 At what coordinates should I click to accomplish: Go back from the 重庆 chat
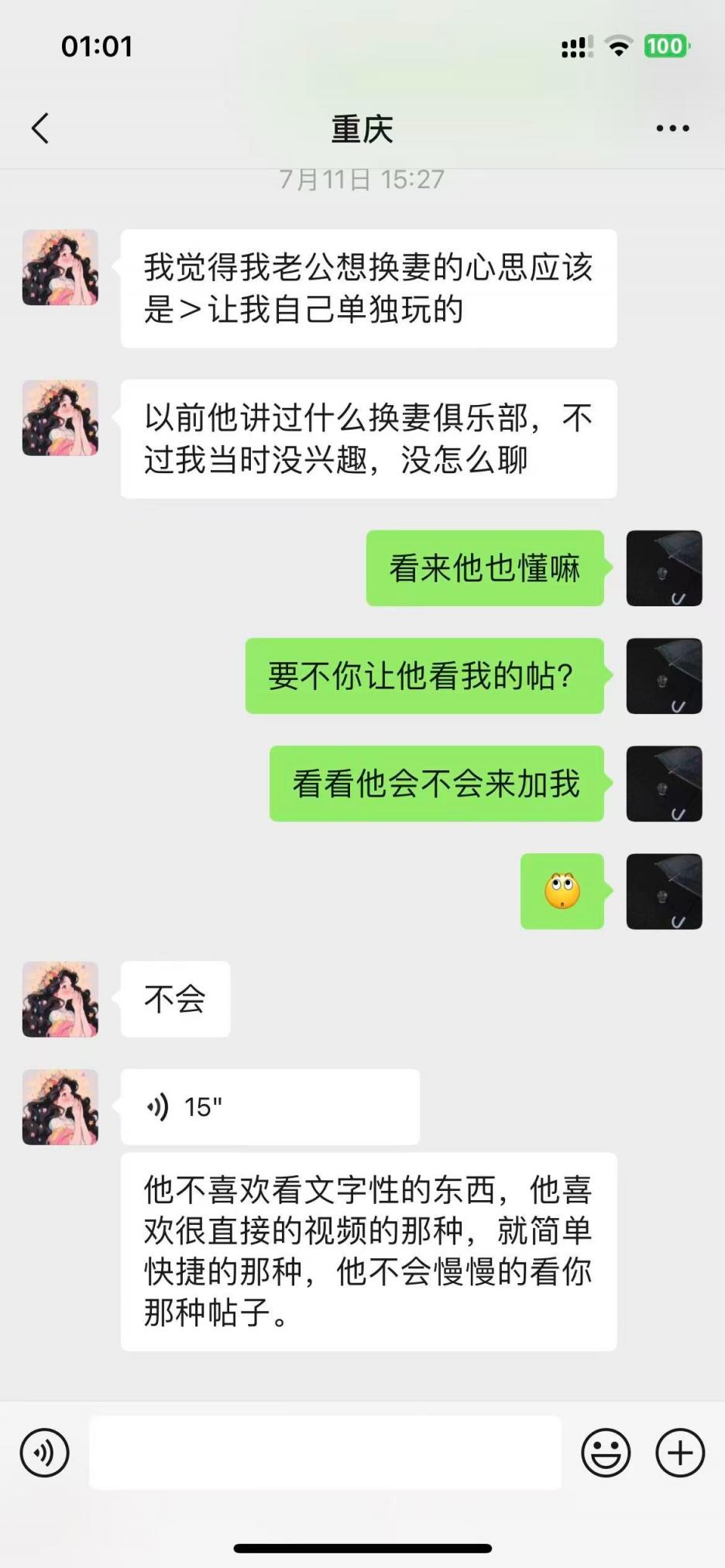point(40,129)
